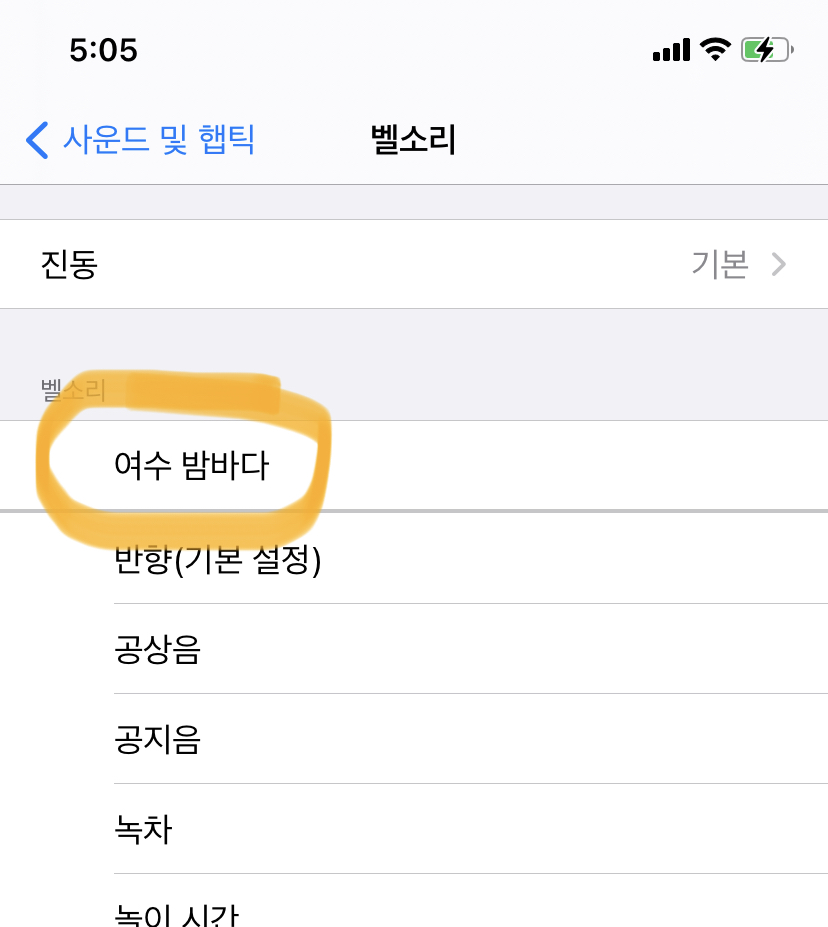This screenshot has width=828, height=927.
Task: Tap the 벨소리 navigation bar label
Action: tap(414, 140)
